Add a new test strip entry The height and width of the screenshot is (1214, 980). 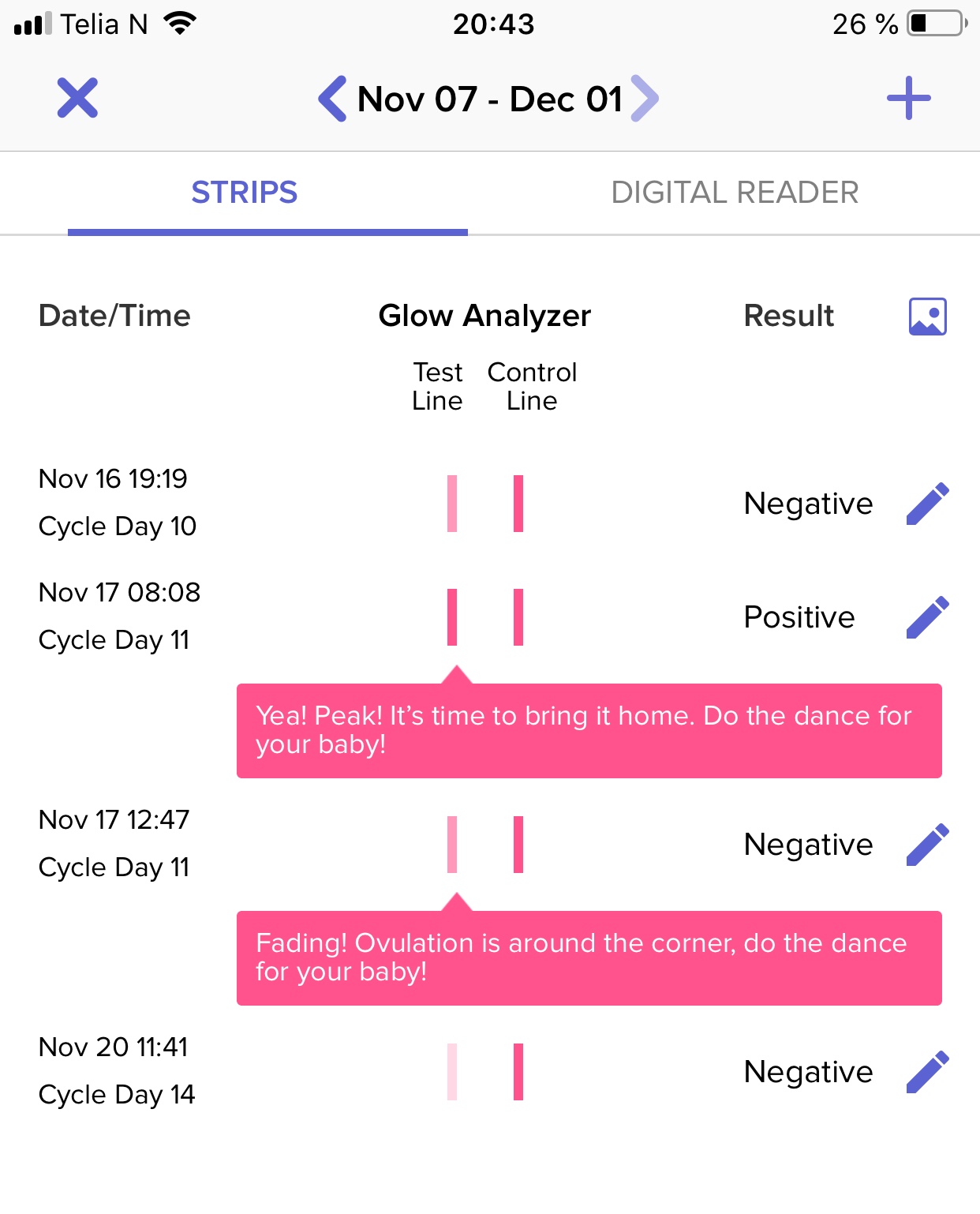click(908, 99)
